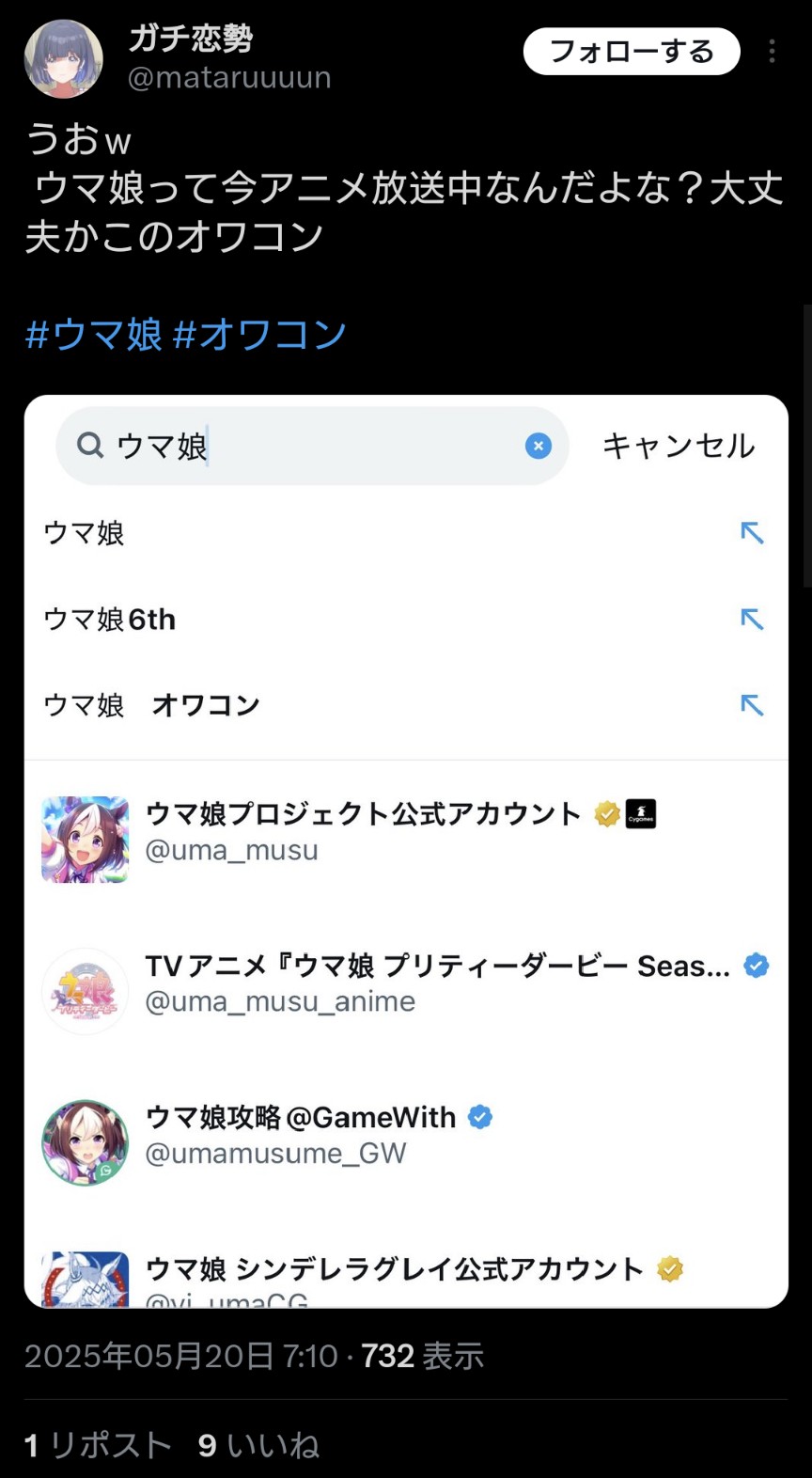View the 9 いいね list
This screenshot has height=1478, width=812.
[x=258, y=1445]
